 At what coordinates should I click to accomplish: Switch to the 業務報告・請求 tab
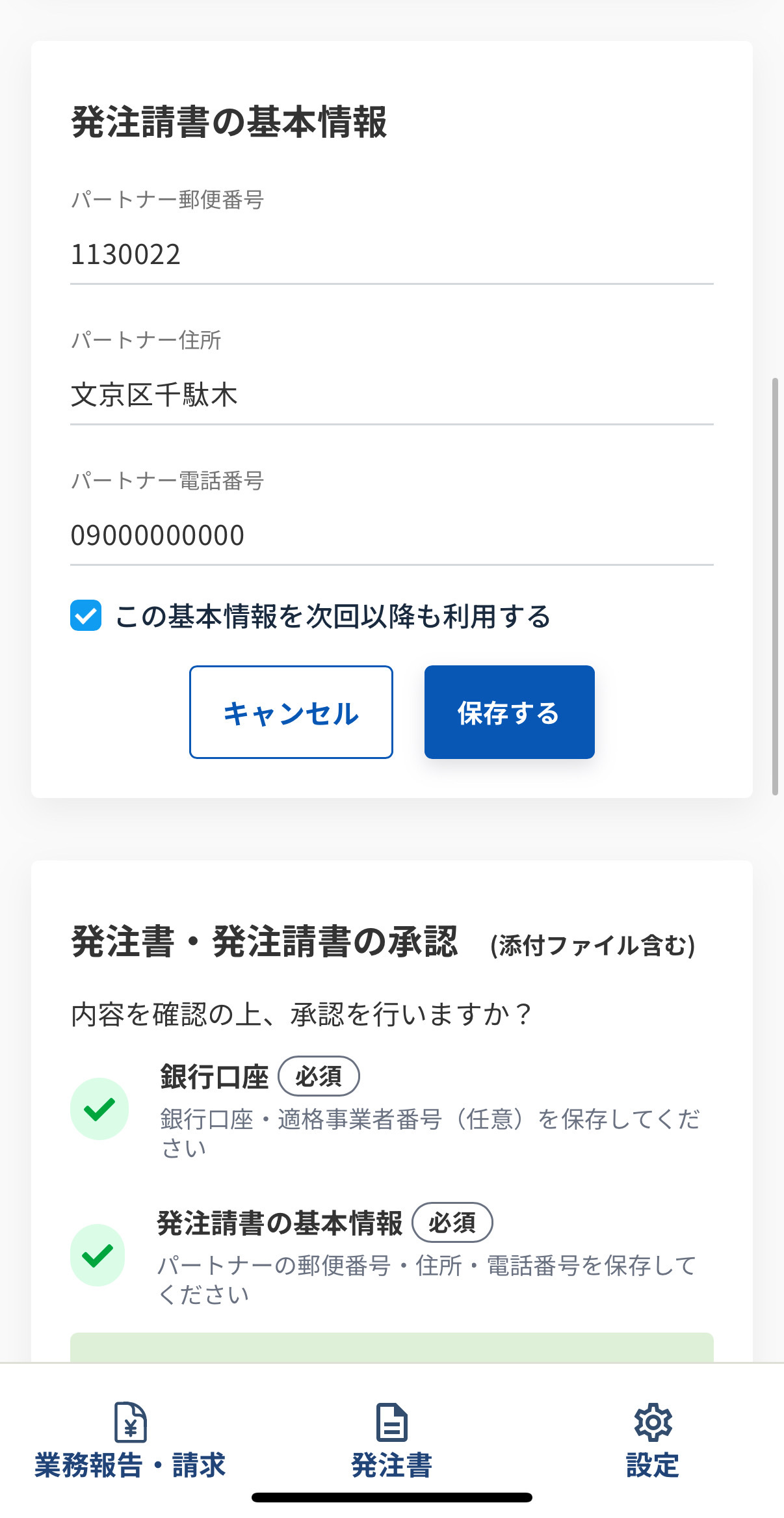point(130,1441)
